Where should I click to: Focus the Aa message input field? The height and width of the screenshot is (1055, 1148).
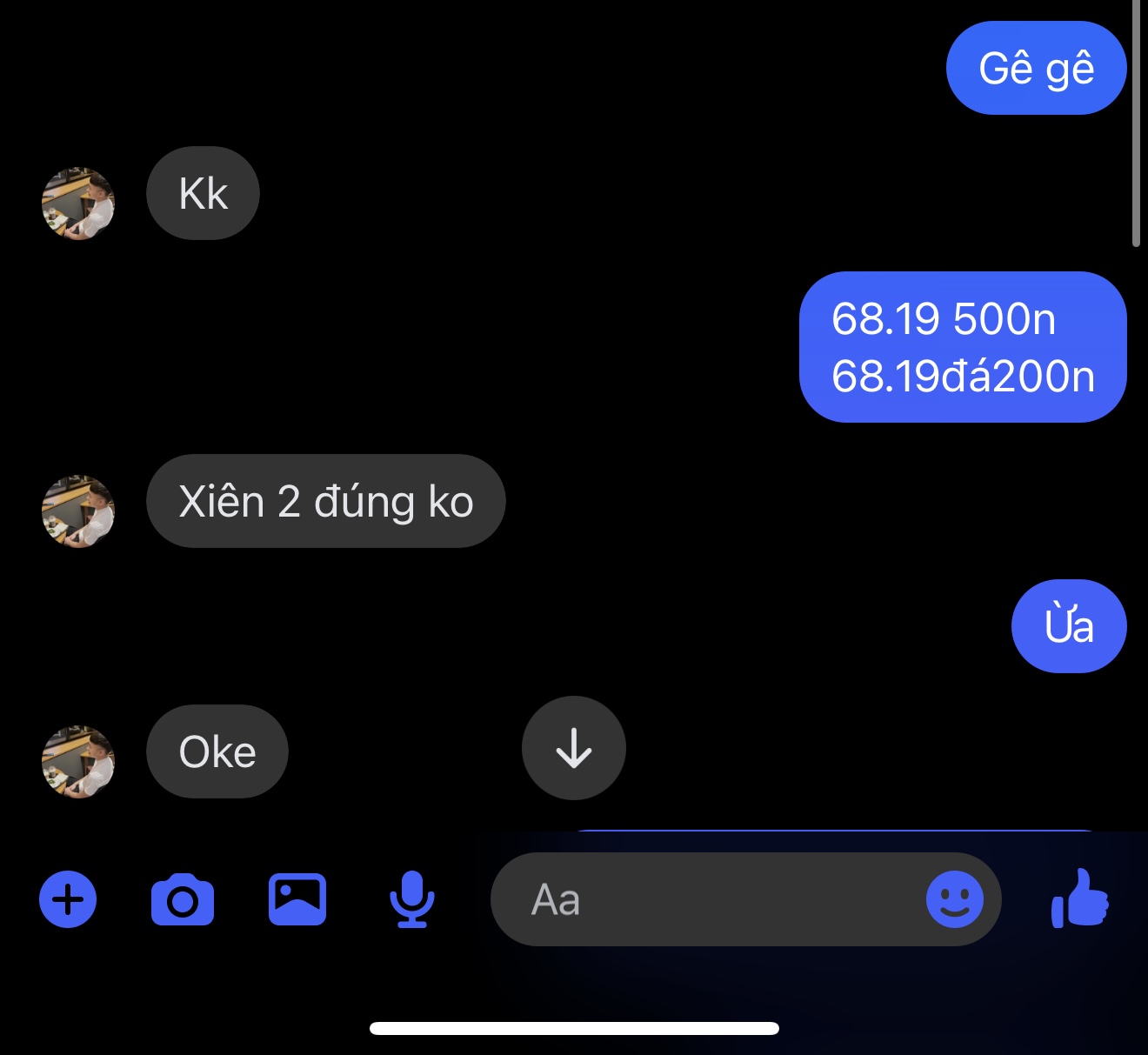click(713, 899)
